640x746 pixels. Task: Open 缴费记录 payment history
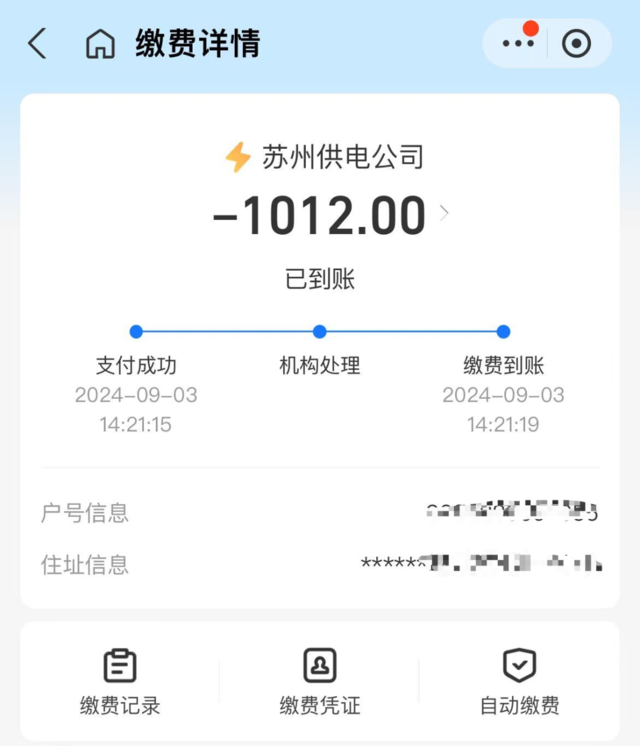(120, 682)
